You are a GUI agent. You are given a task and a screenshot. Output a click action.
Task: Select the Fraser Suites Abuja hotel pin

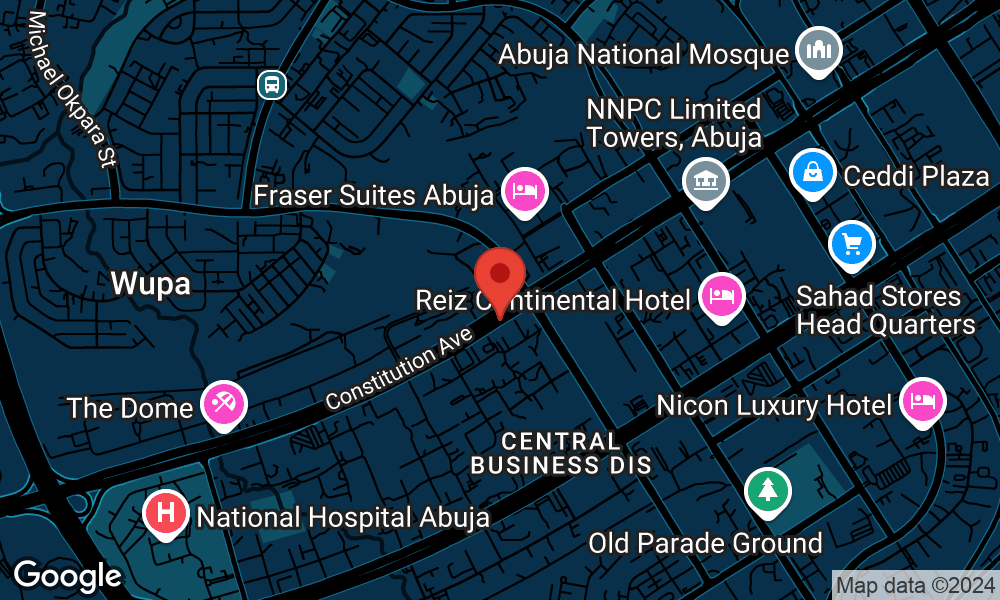525,190
